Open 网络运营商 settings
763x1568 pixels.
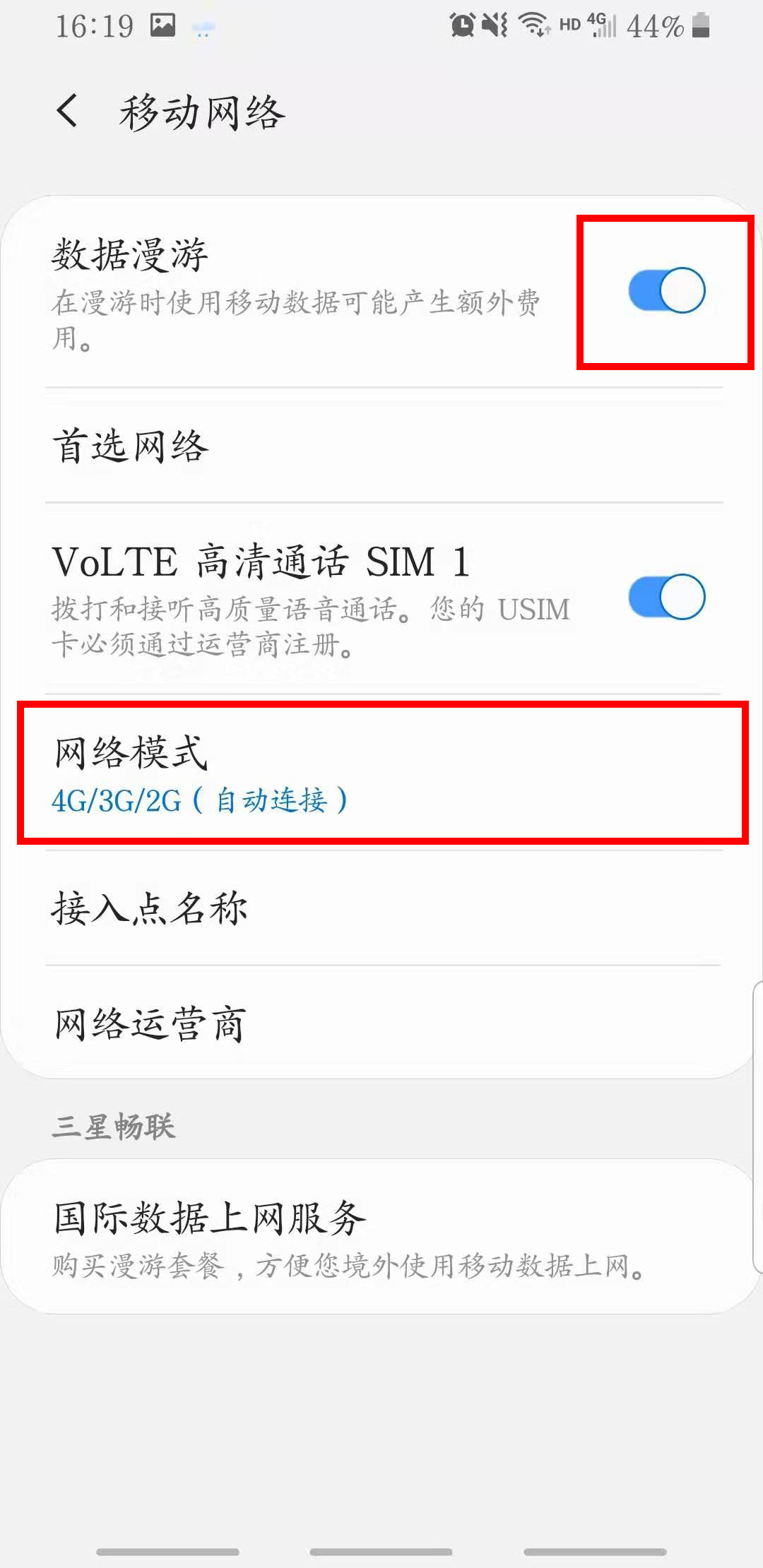coord(381,1023)
